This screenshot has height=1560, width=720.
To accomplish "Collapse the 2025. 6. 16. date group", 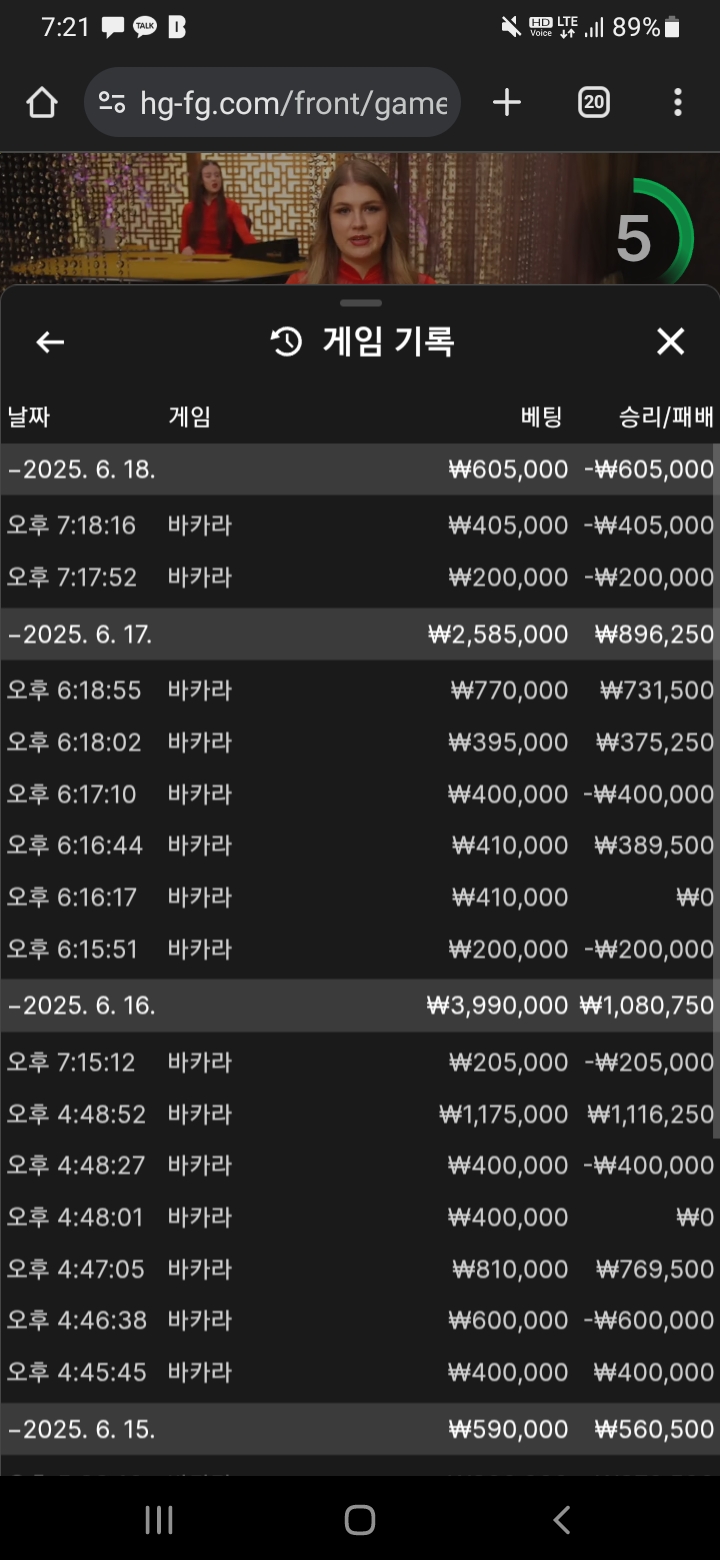I will [x=358, y=1006].
